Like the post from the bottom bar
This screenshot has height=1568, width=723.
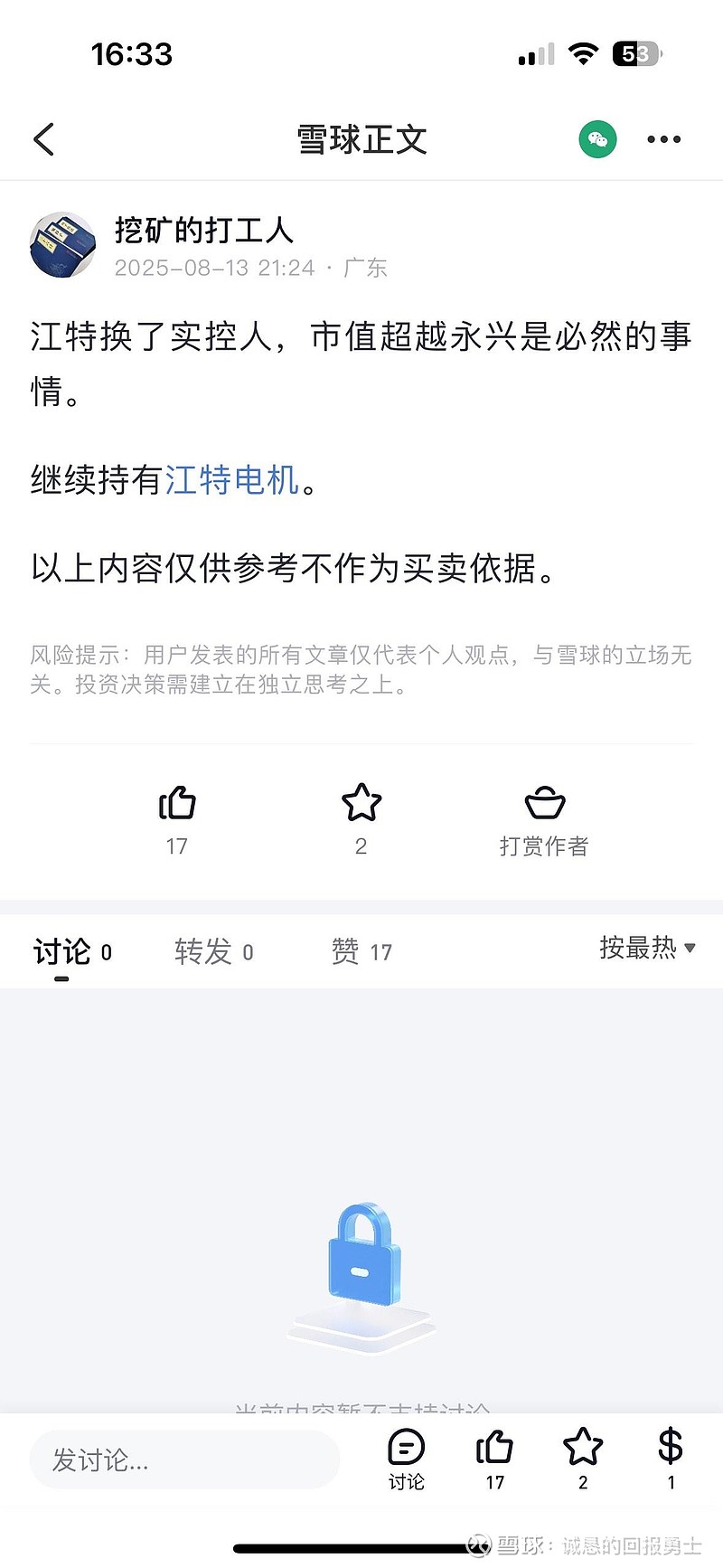494,1459
